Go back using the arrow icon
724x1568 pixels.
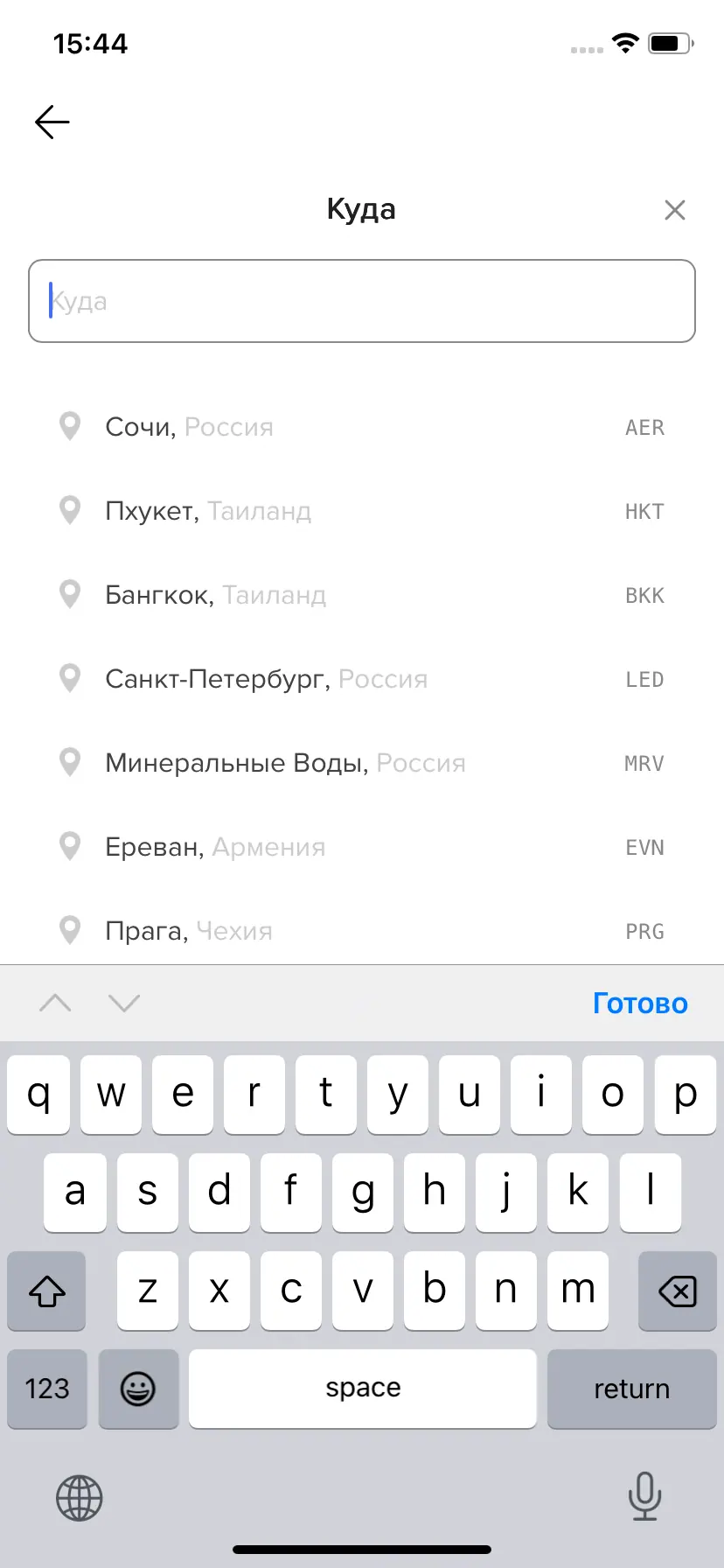(x=52, y=122)
